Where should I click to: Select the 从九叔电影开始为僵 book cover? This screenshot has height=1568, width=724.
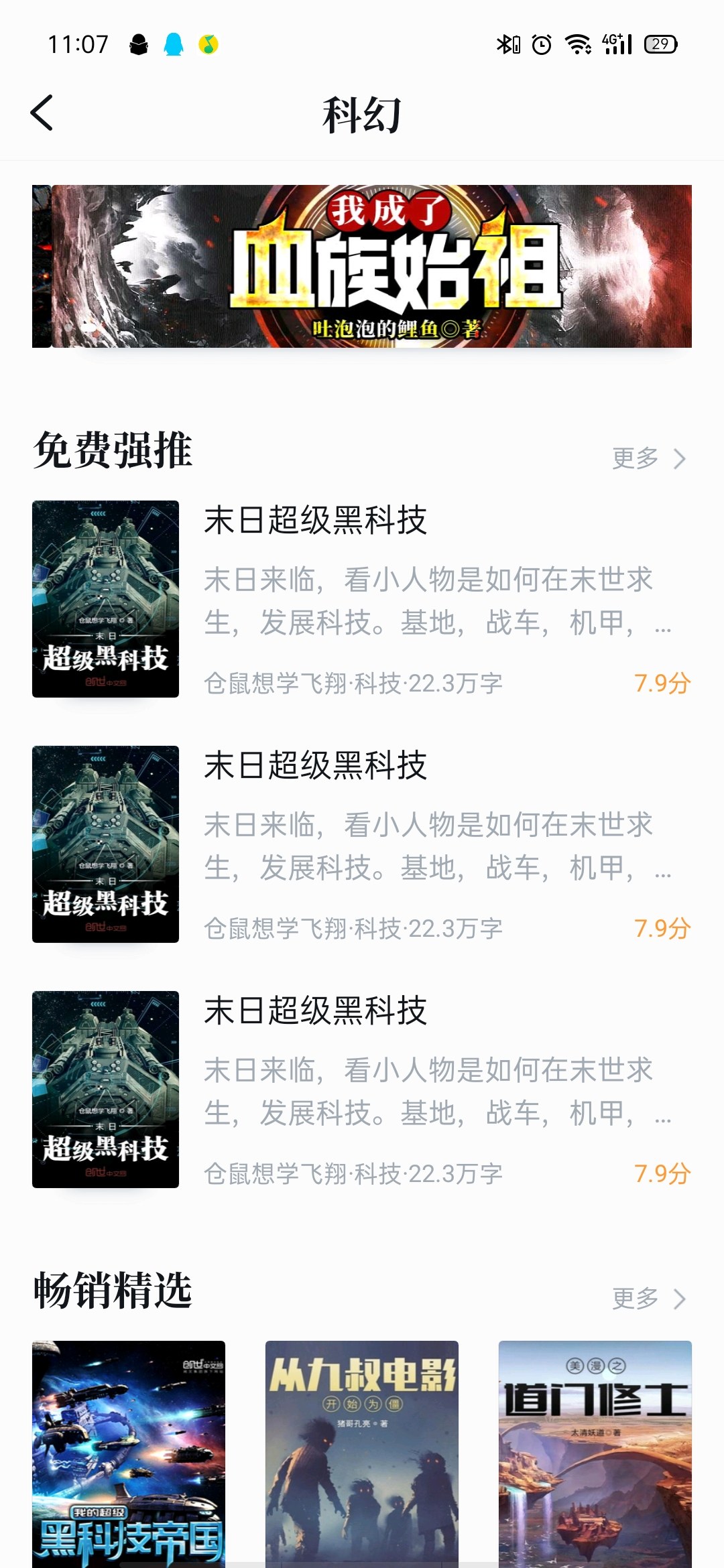tap(362, 1453)
